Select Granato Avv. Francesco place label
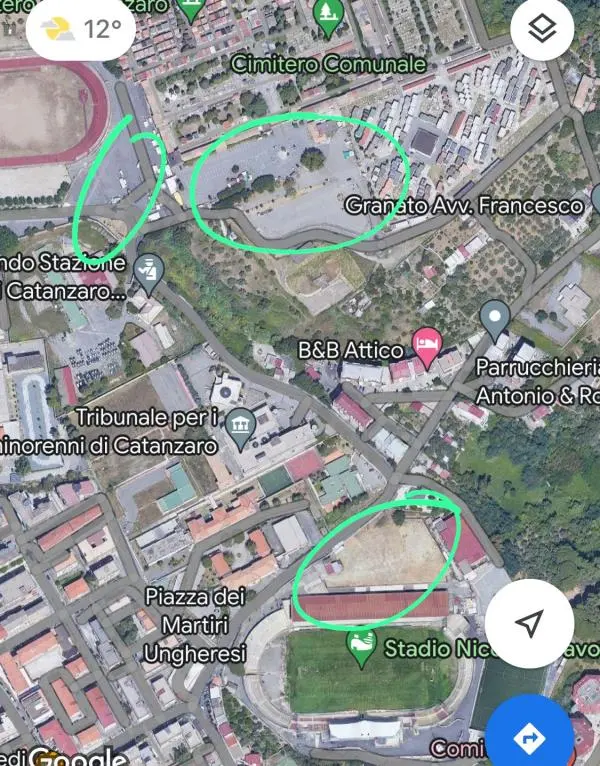600x766 pixels. [463, 205]
